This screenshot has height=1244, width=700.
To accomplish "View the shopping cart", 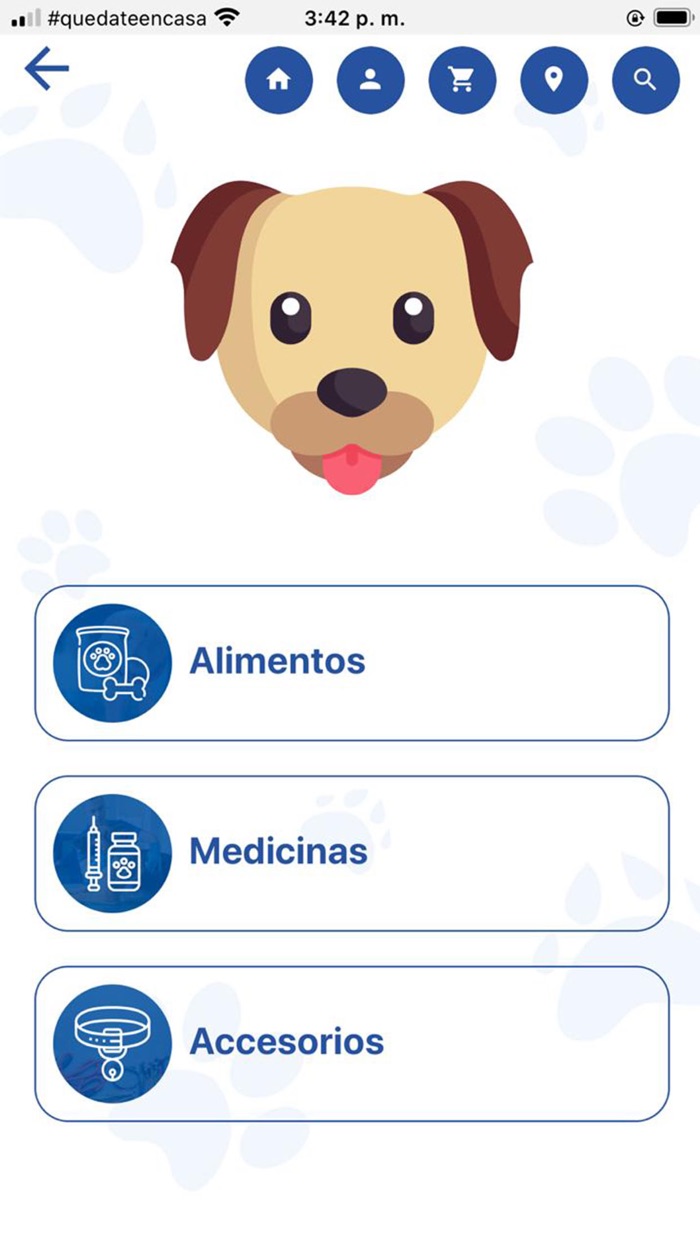I will pos(462,80).
